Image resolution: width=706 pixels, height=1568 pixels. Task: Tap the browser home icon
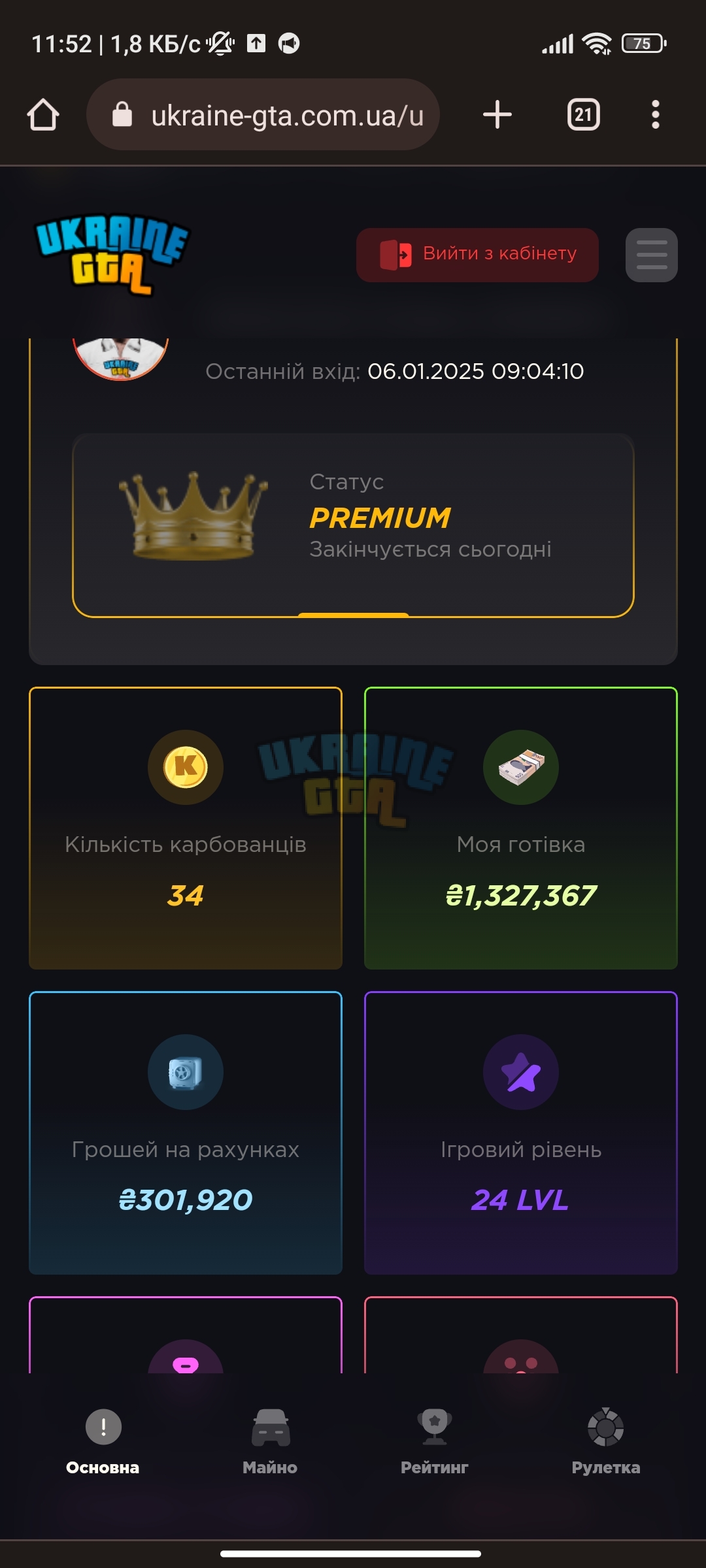pyautogui.click(x=43, y=115)
